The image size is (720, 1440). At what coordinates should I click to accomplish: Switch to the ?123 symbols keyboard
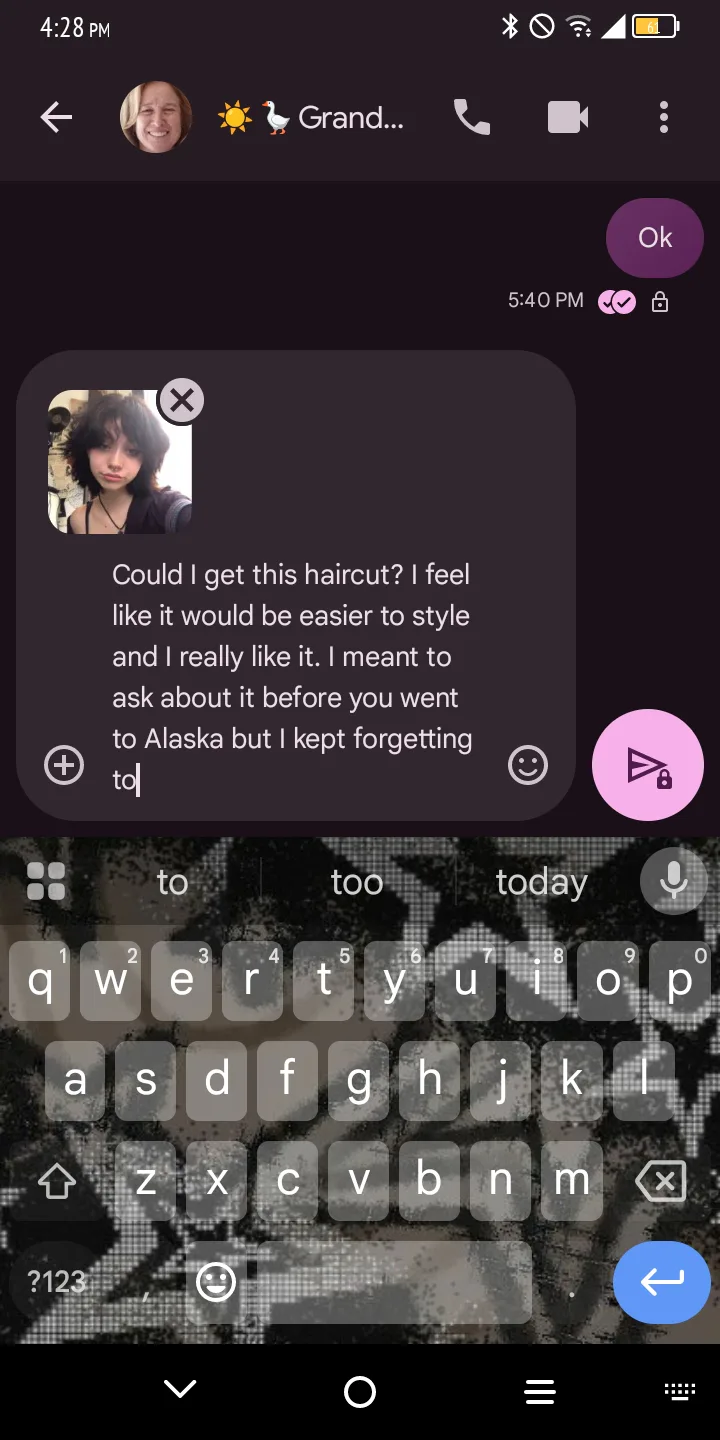tap(56, 1281)
